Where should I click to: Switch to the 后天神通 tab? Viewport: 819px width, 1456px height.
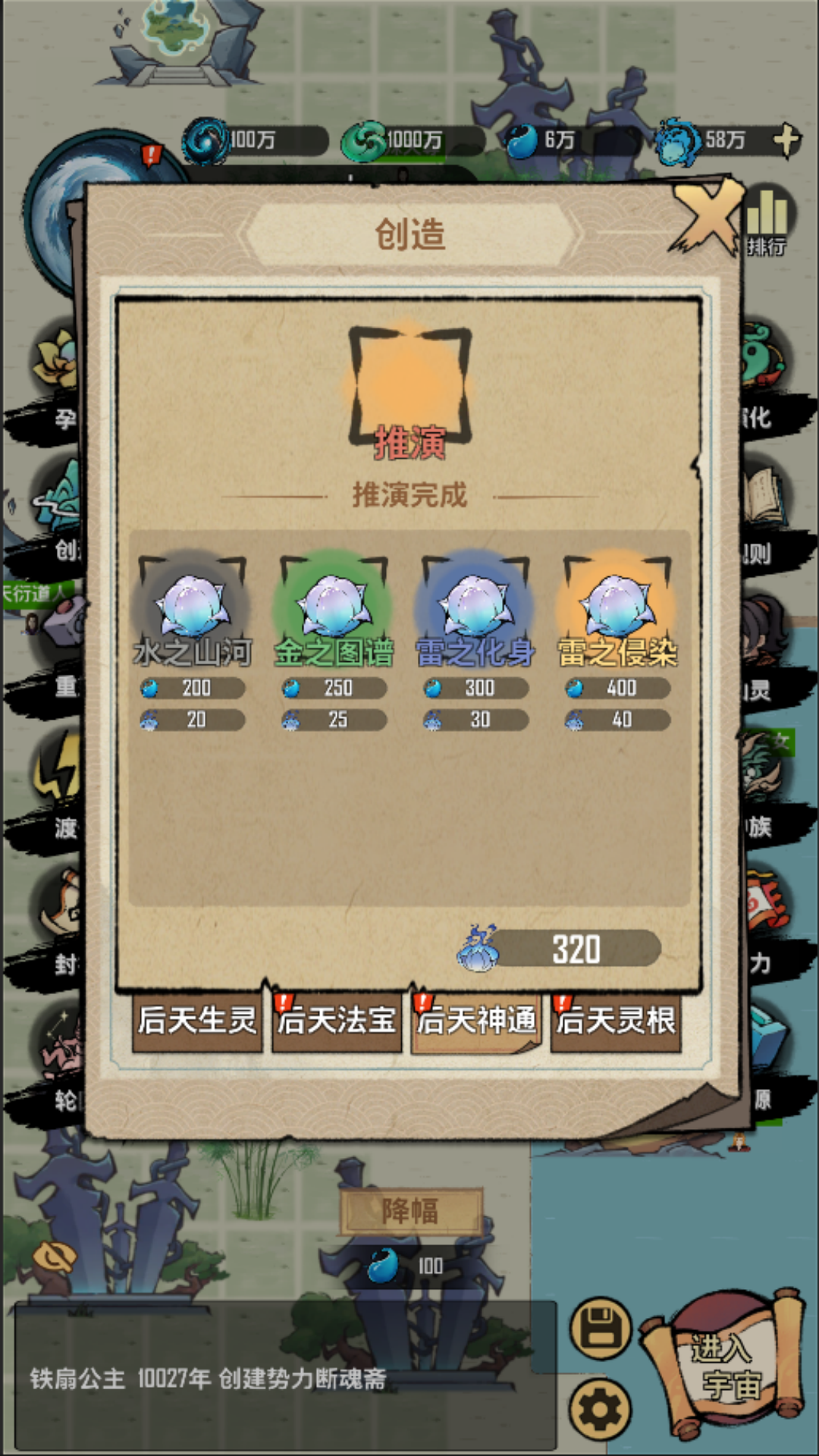click(476, 1021)
